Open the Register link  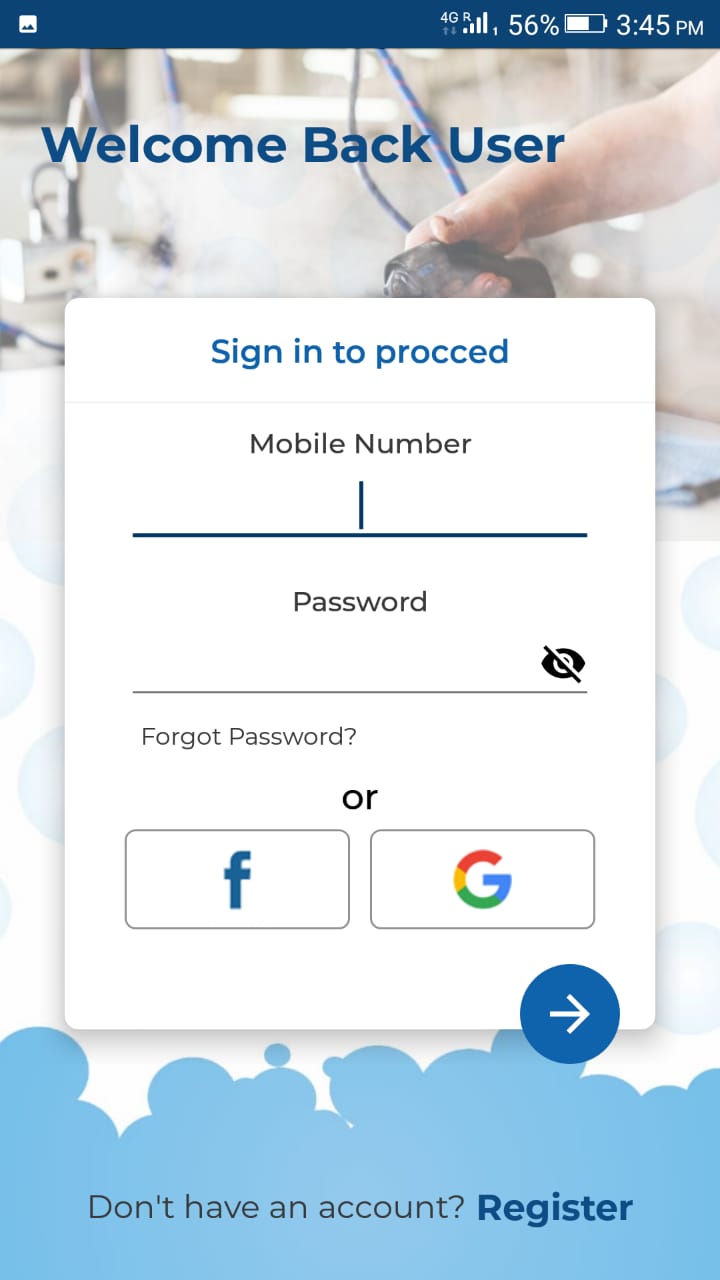point(555,1208)
